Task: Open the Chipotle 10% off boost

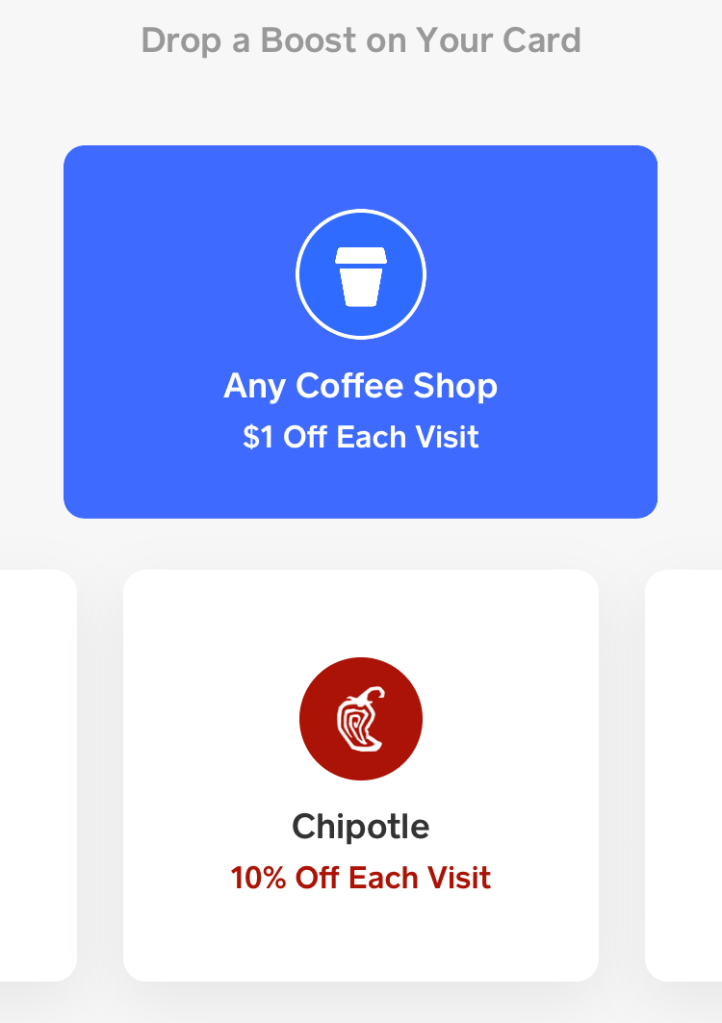Action: (x=360, y=775)
